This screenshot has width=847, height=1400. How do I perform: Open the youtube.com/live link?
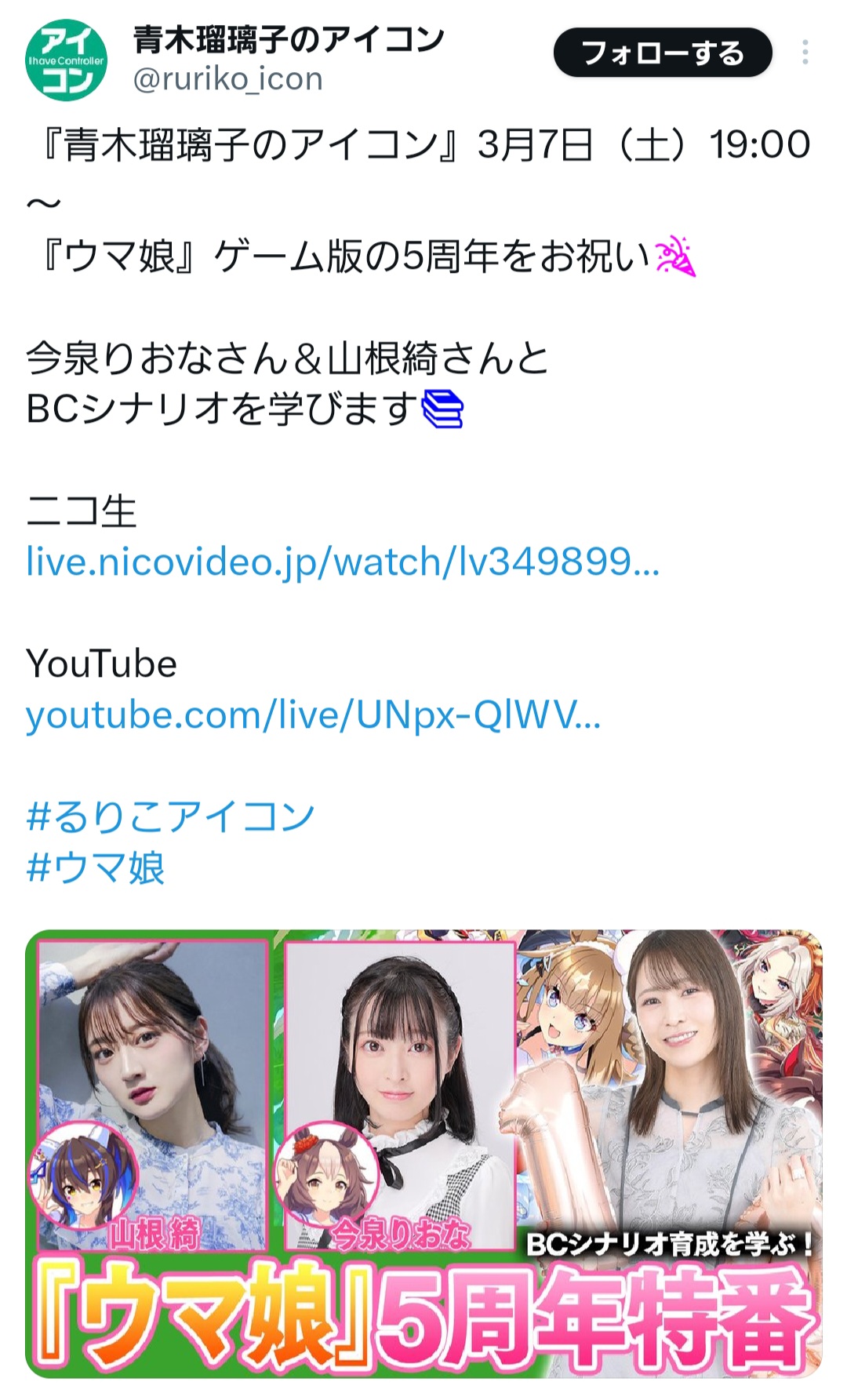(313, 715)
